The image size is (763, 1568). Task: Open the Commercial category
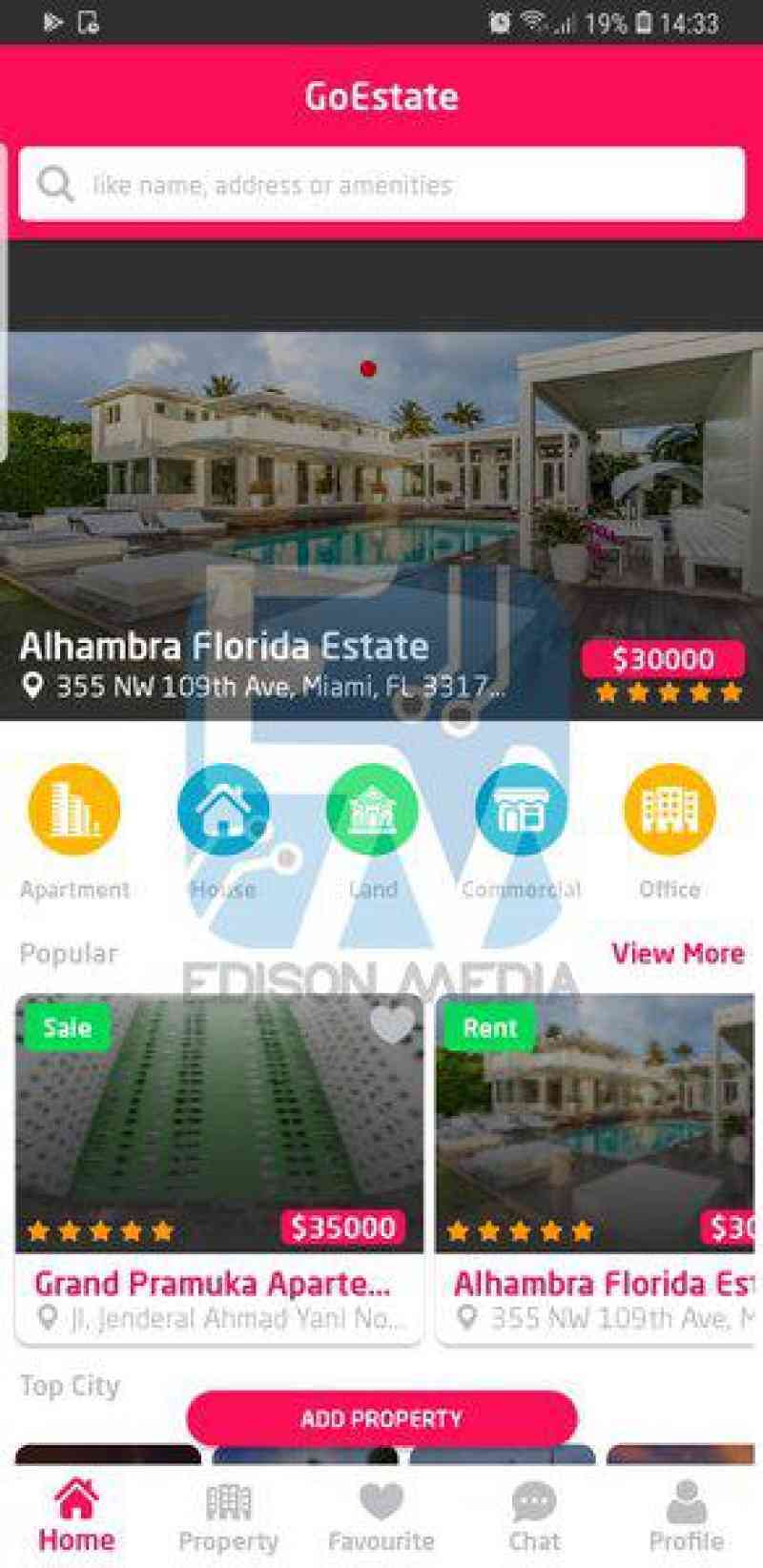(x=521, y=811)
